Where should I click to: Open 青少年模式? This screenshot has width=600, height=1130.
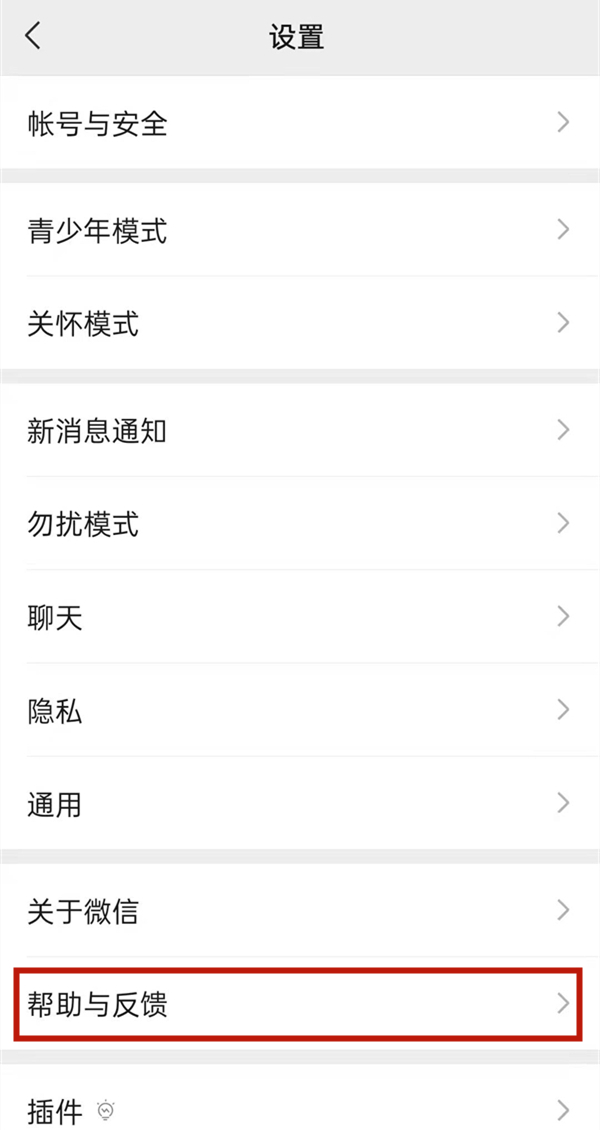[x=300, y=231]
